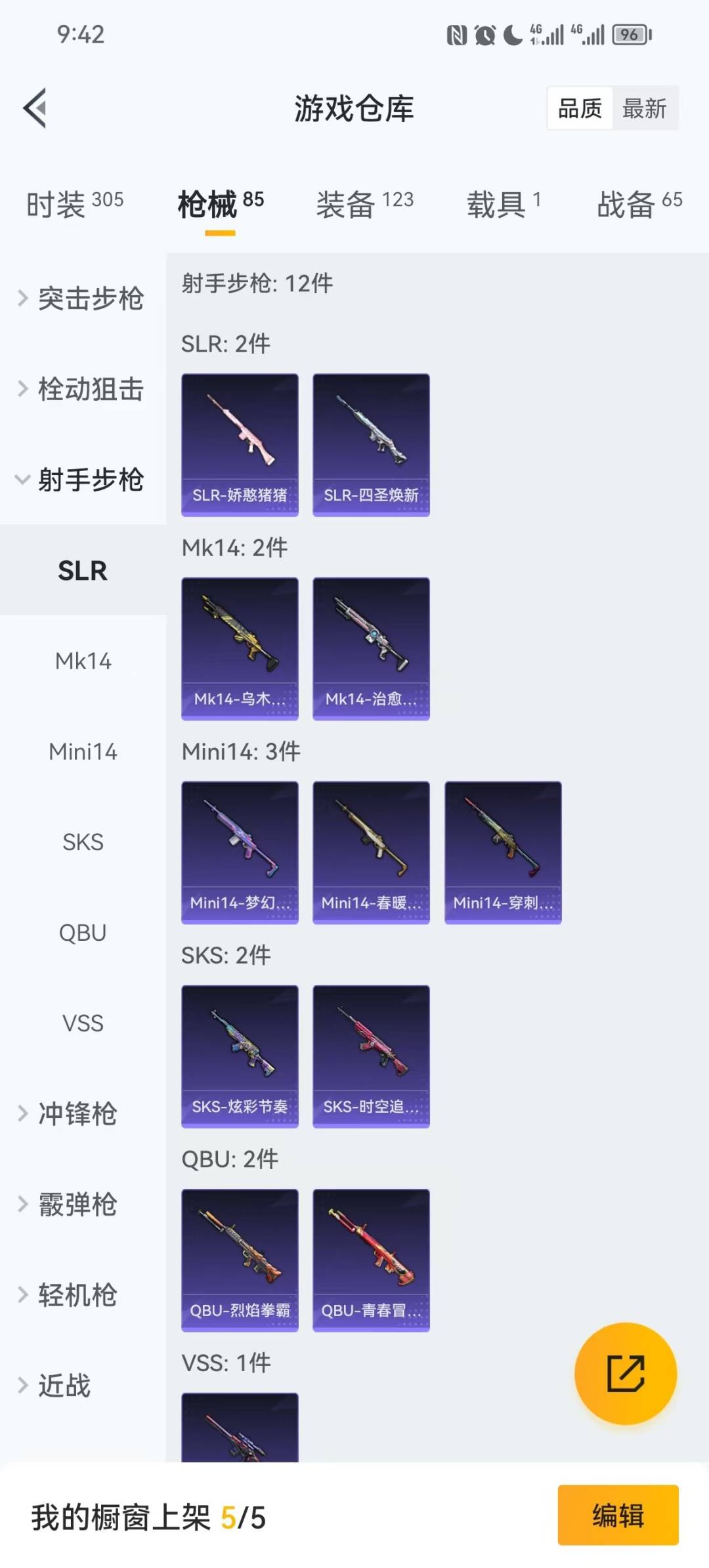The width and height of the screenshot is (709, 1568).
Task: Go back from the 游戏仓库 screen
Action: 35,108
